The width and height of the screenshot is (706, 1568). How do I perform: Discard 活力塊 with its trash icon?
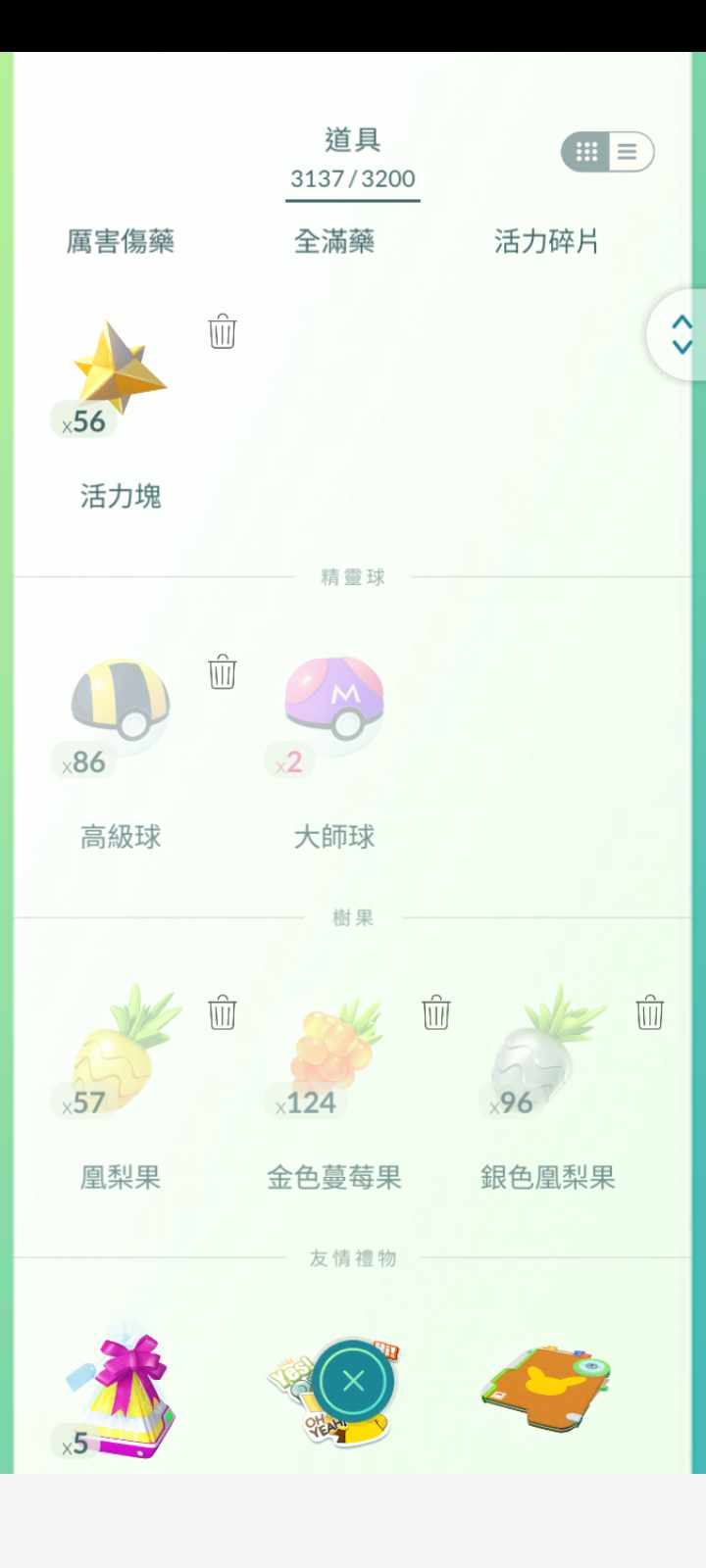click(x=223, y=331)
